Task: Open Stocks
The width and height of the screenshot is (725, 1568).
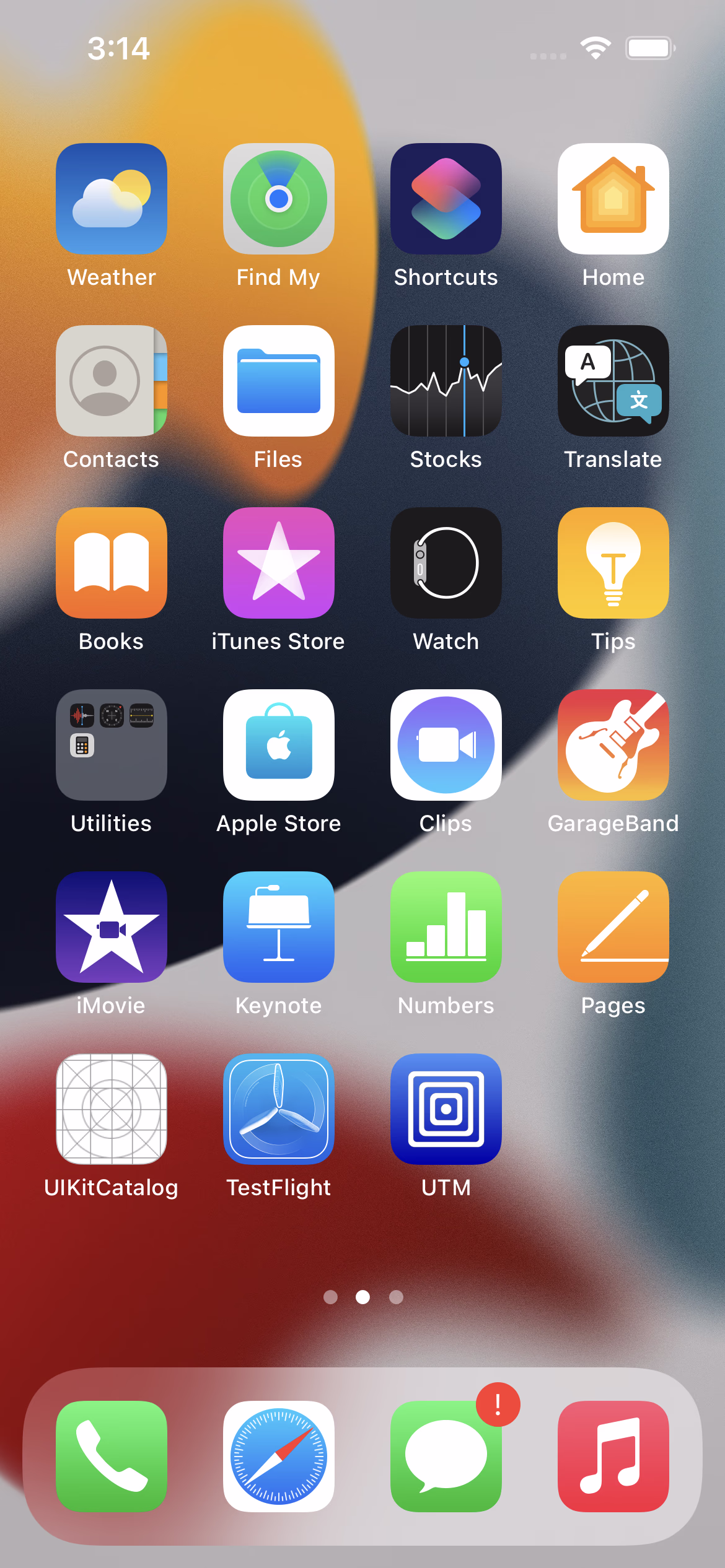Action: 446,381
